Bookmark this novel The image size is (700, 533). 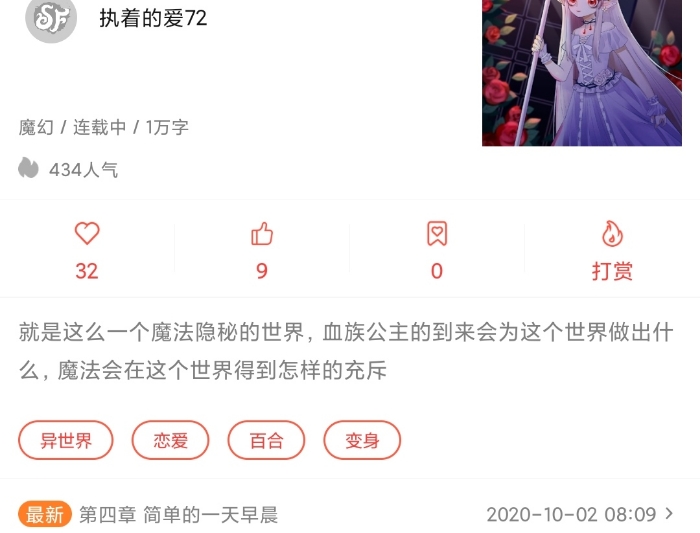tap(437, 235)
